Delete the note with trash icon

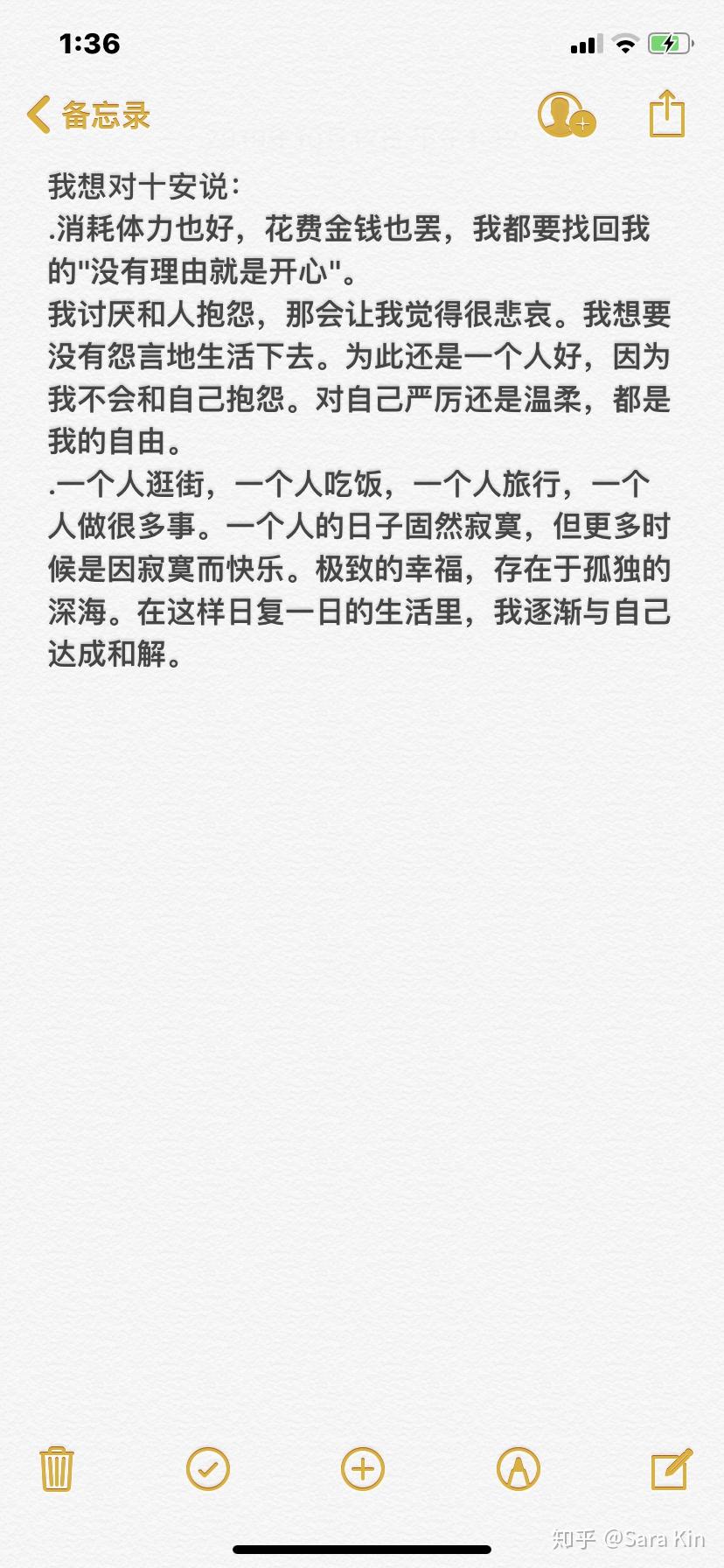coord(57,1469)
